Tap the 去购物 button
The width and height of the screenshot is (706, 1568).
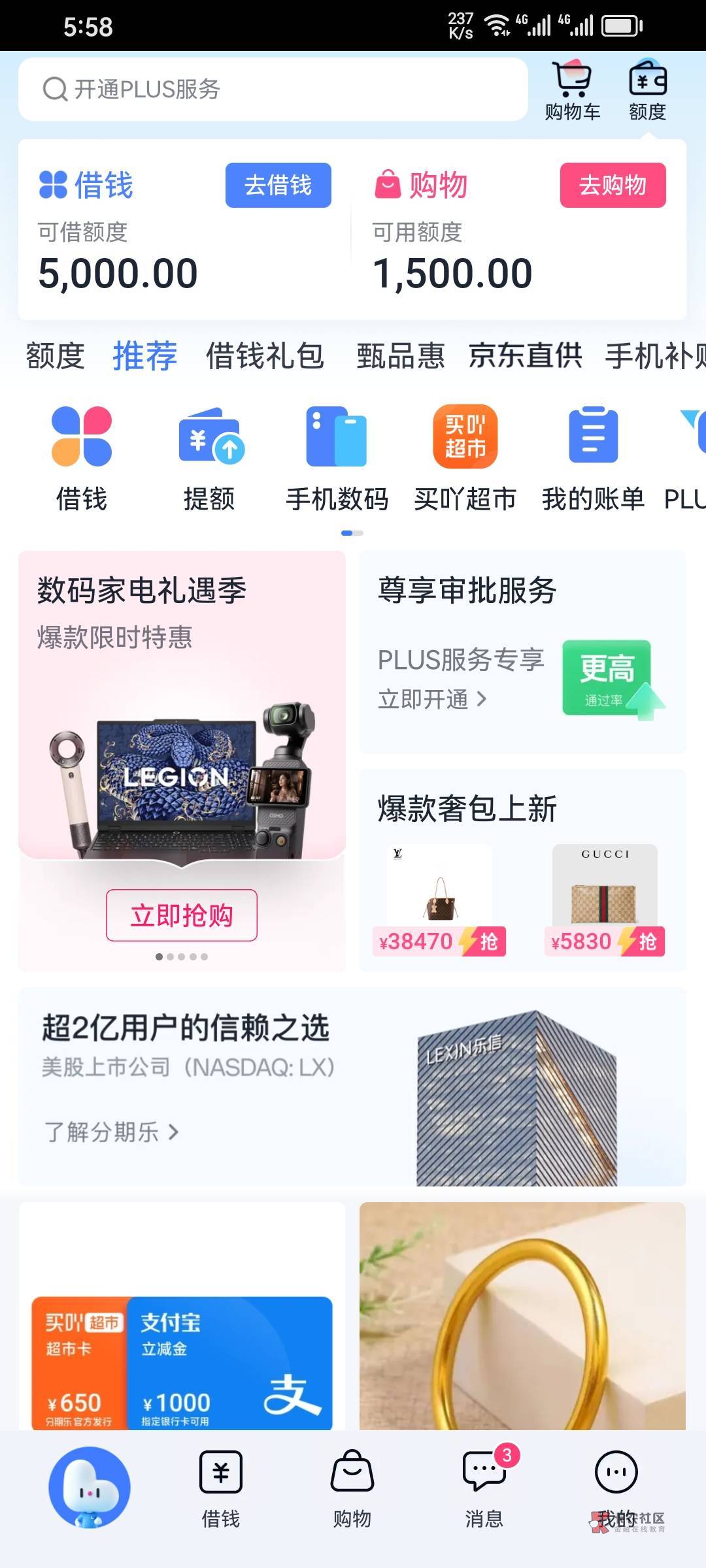click(613, 185)
